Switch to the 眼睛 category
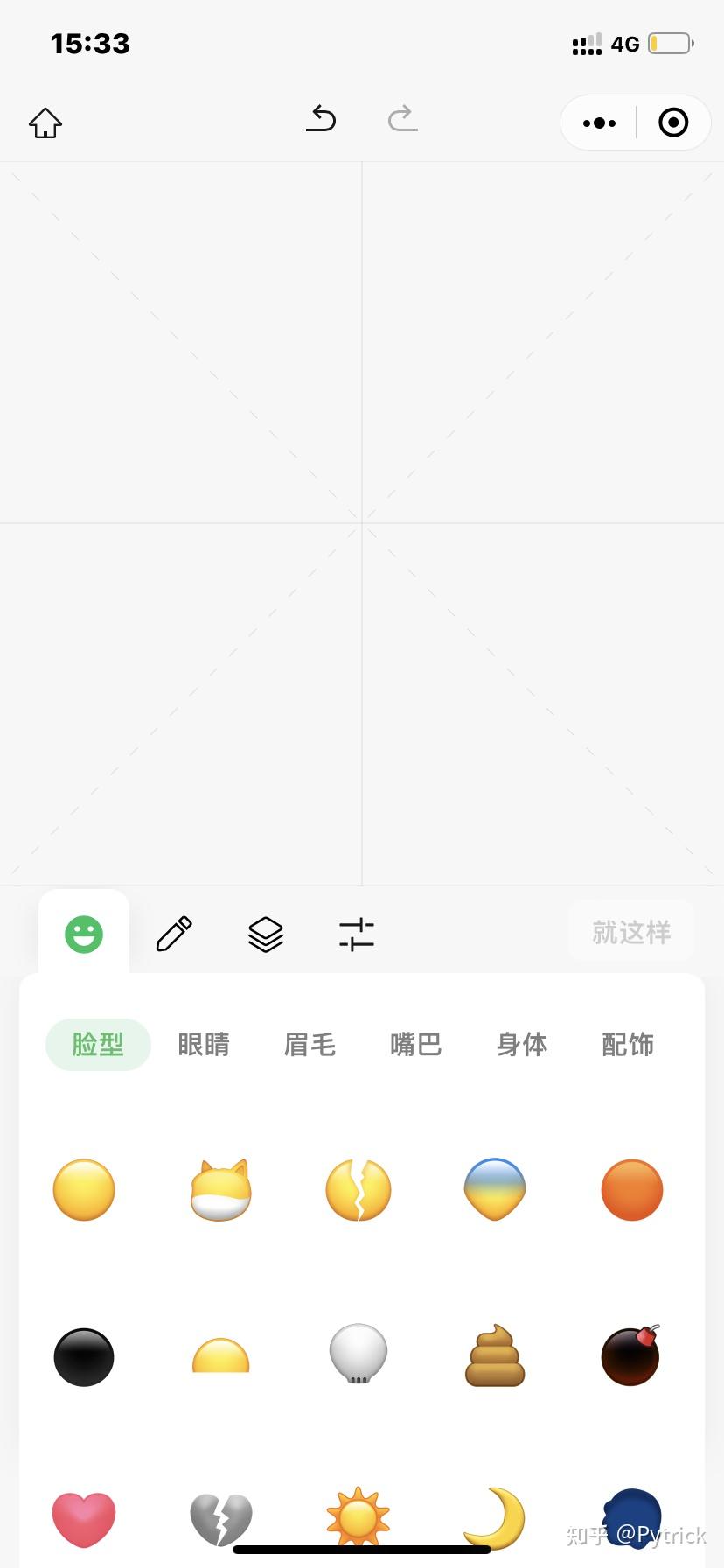 (204, 1044)
